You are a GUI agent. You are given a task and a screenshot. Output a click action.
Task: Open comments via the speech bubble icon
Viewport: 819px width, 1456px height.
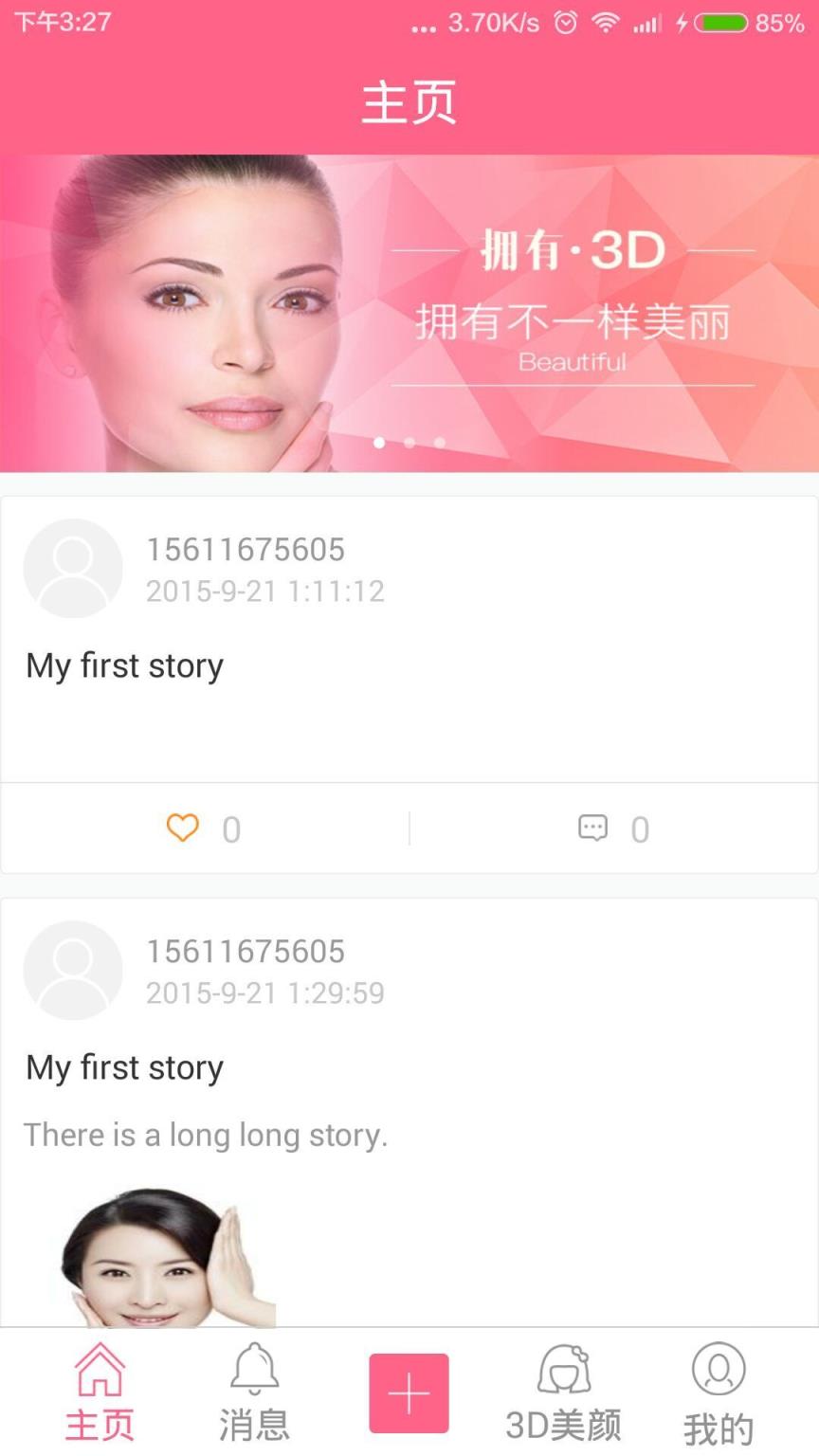594,827
